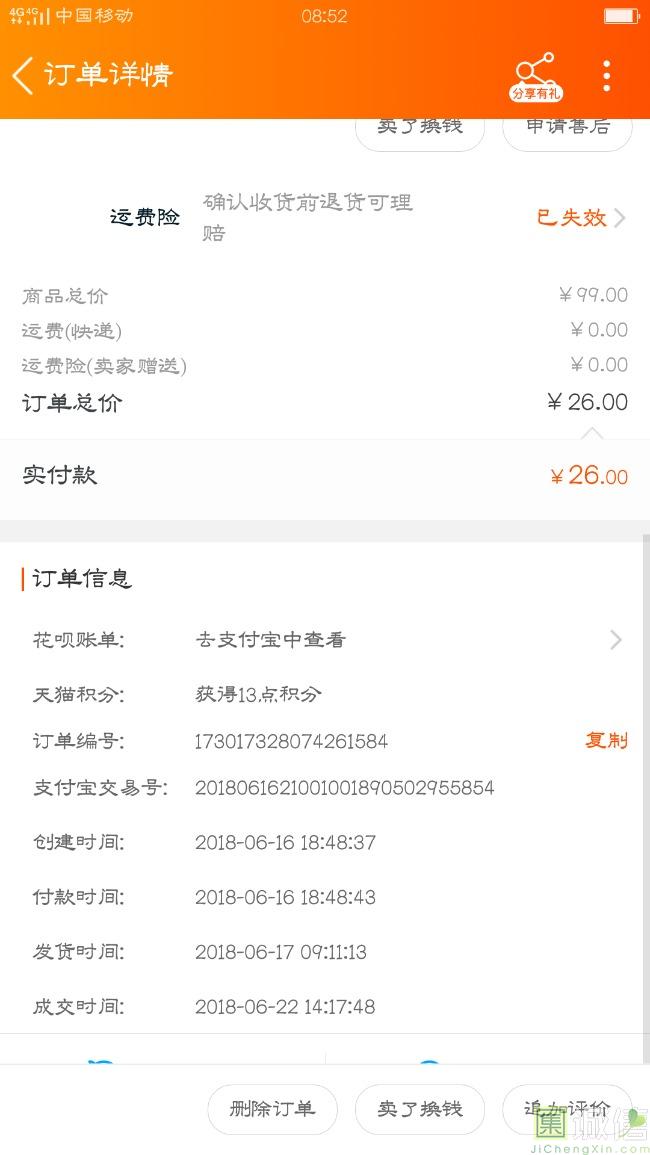
Task: Open the overflow menu
Action: (x=606, y=76)
